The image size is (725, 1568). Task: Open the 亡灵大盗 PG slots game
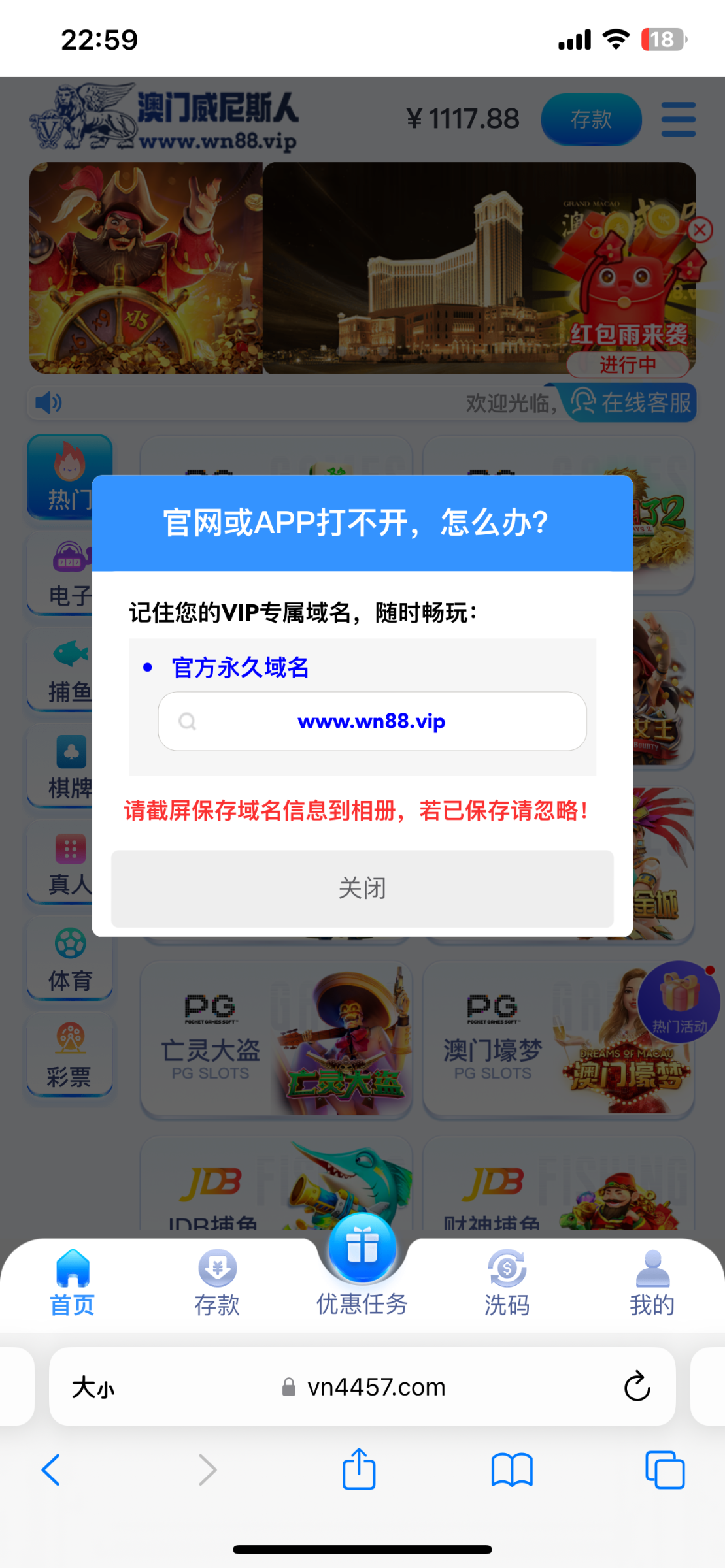(276, 1040)
